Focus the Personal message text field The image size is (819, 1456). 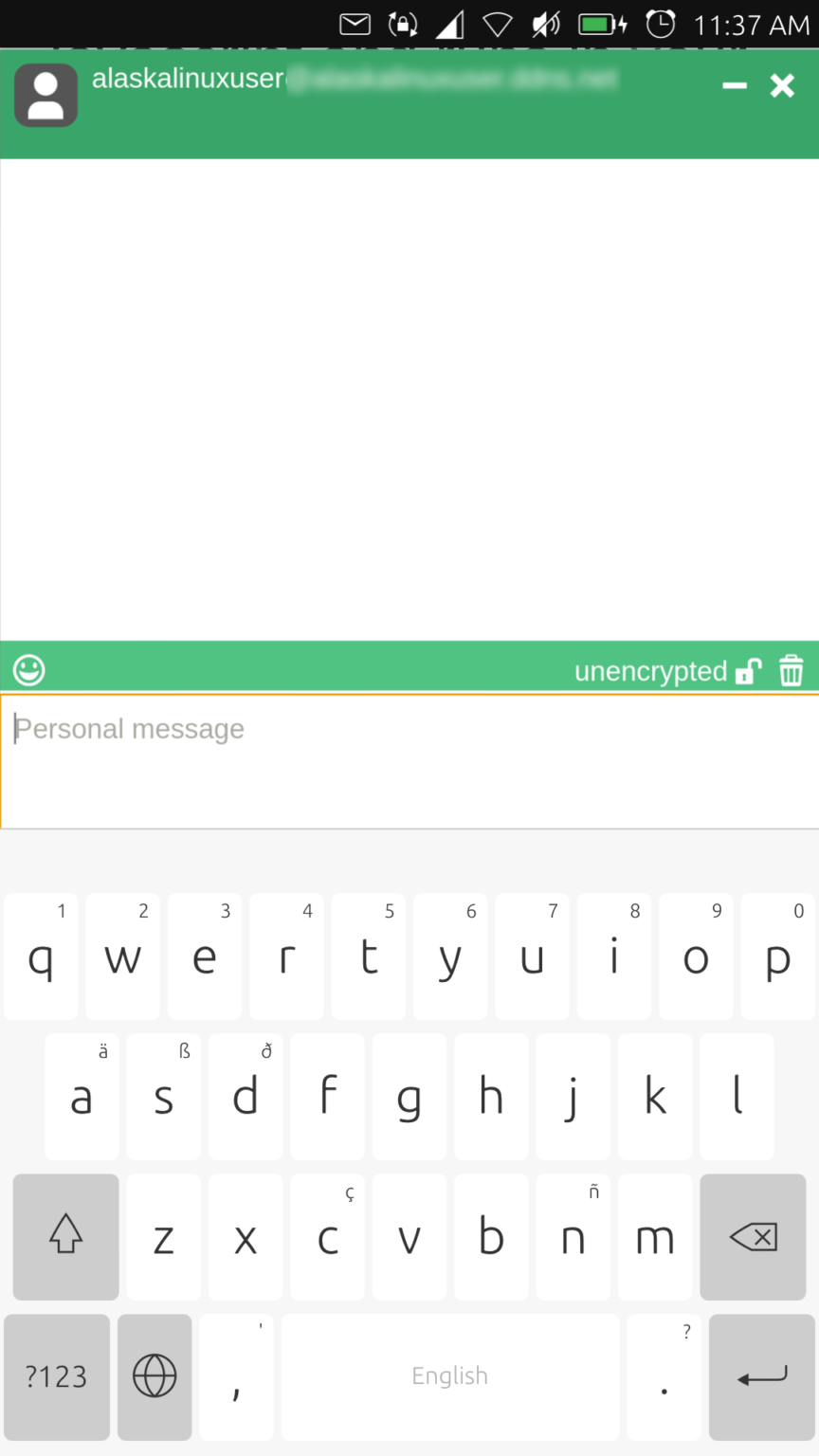click(x=409, y=760)
